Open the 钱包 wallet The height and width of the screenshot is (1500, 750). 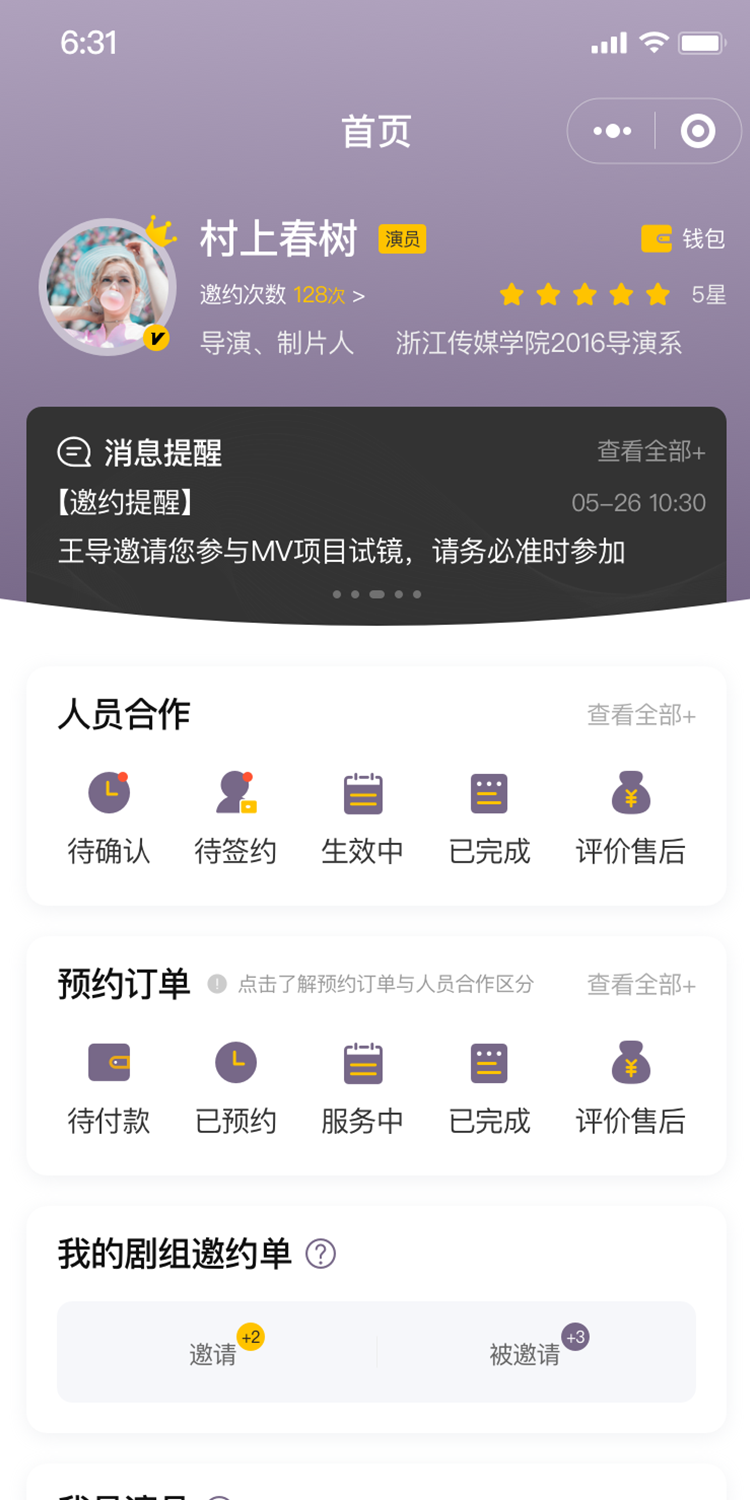(683, 238)
